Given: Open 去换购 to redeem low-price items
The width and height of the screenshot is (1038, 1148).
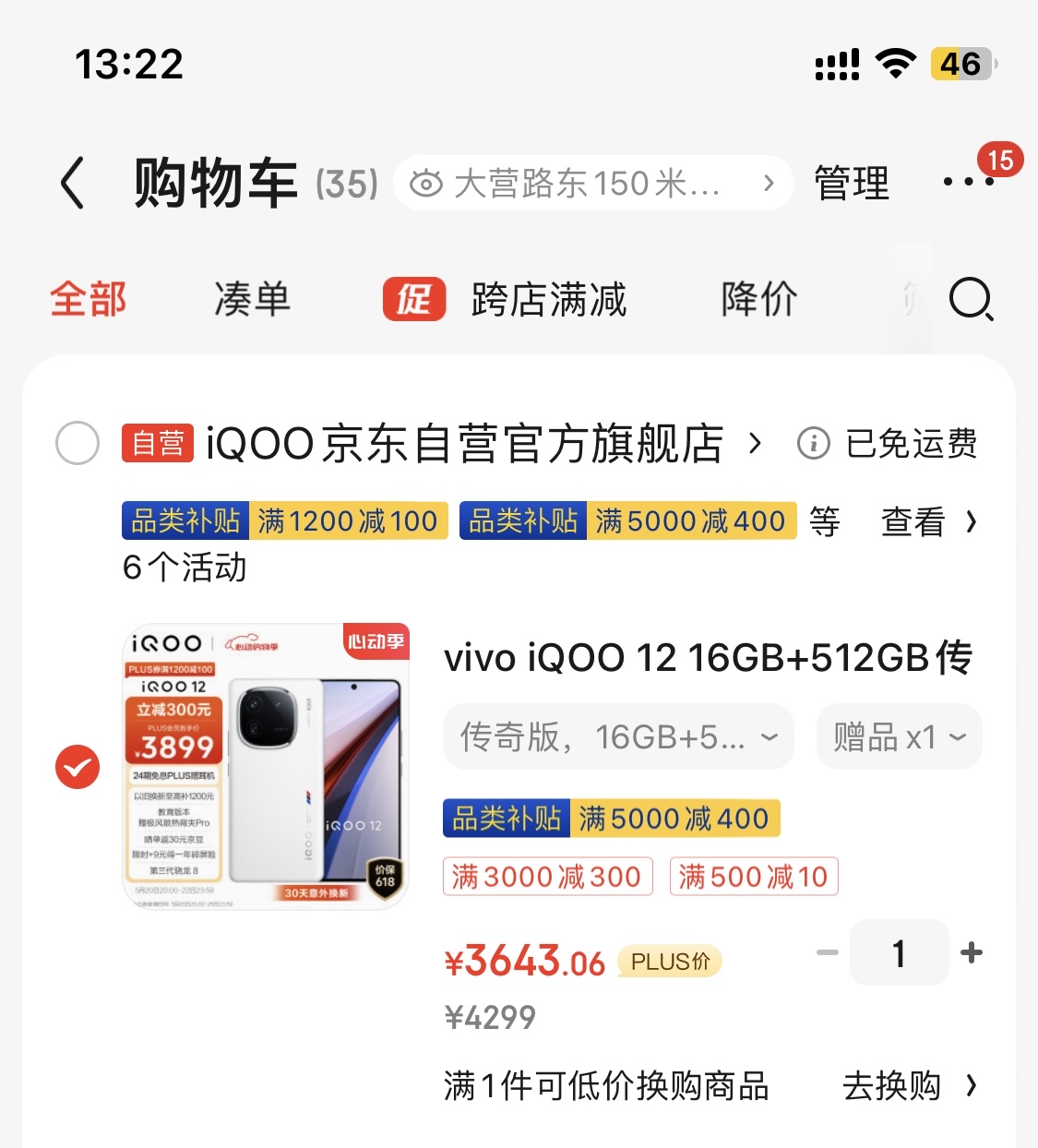Looking at the screenshot, I should pos(896,1086).
